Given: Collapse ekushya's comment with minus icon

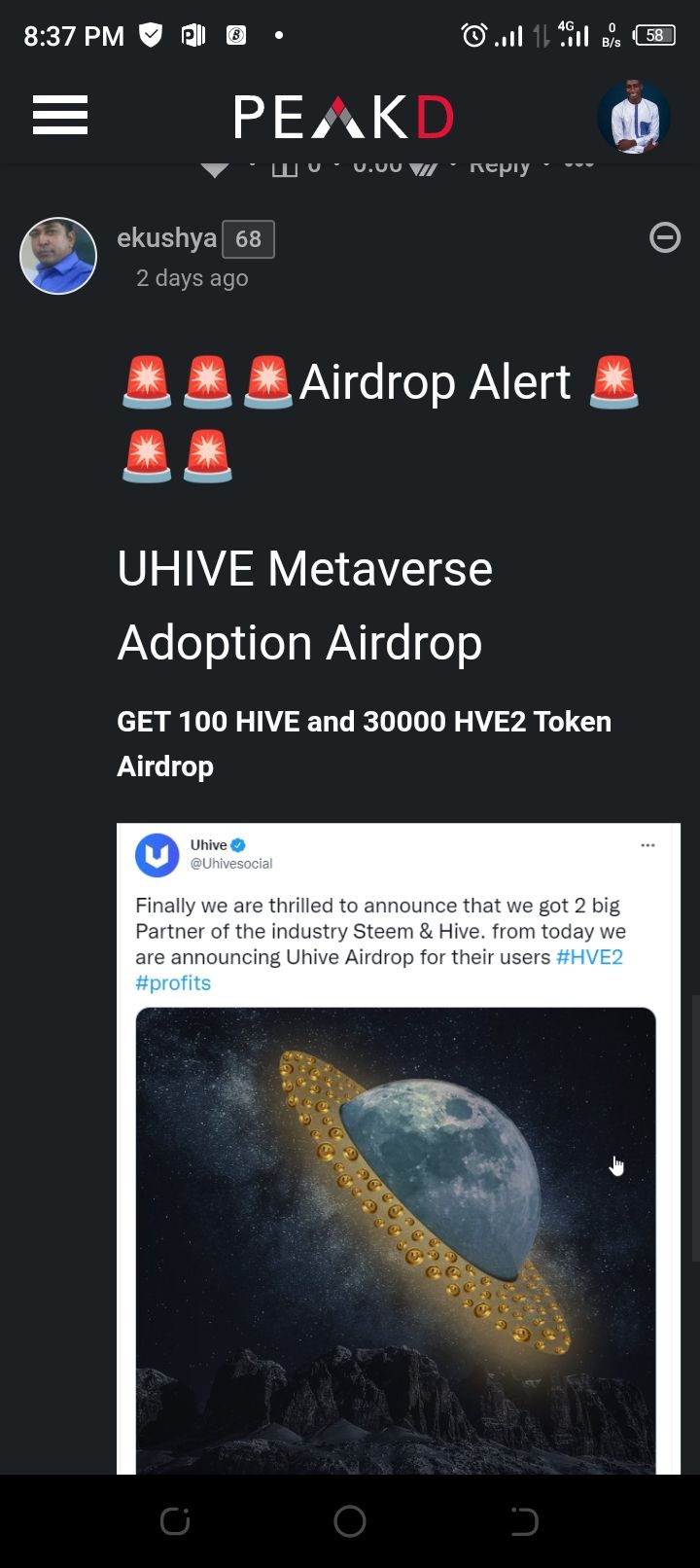Looking at the screenshot, I should [x=665, y=237].
